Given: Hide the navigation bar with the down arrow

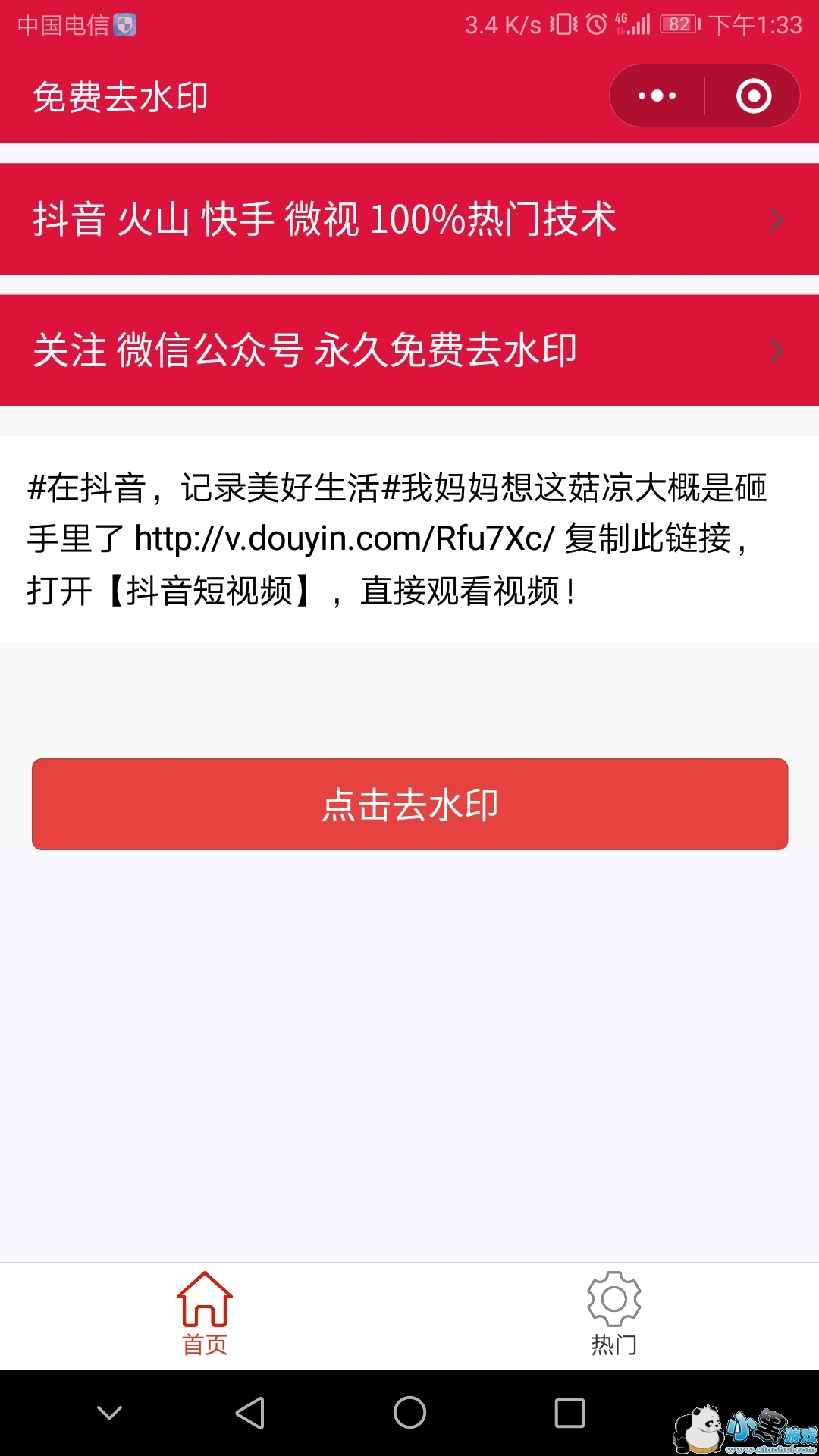Looking at the screenshot, I should [110, 1413].
